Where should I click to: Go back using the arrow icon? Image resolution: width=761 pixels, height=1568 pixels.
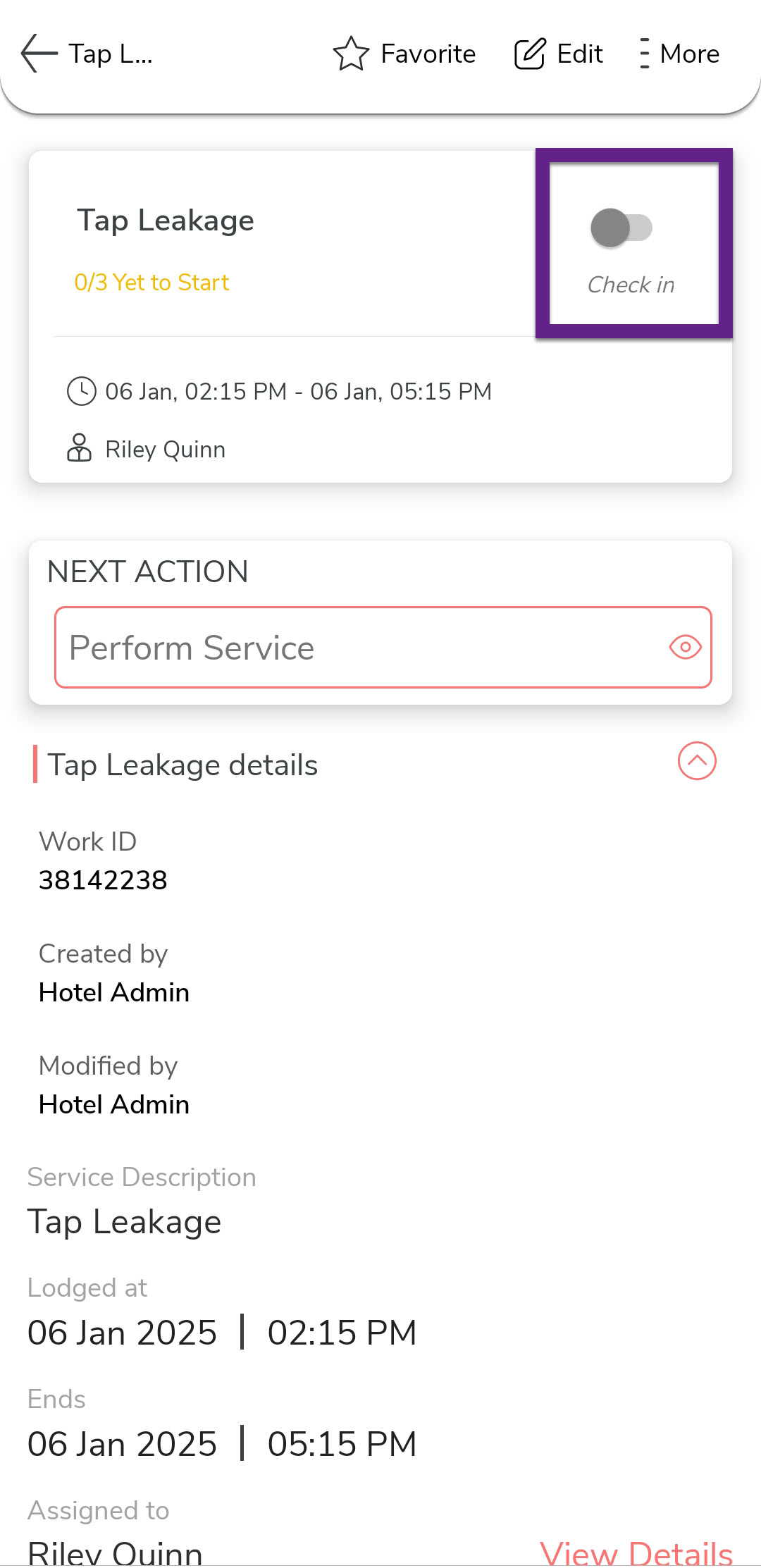tap(39, 54)
